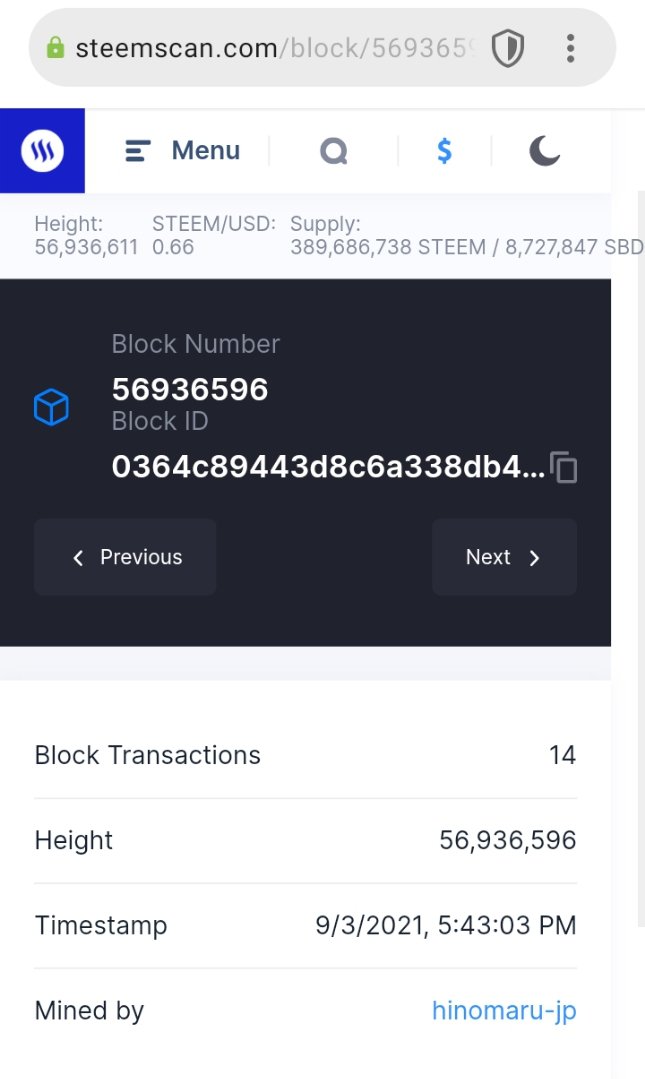Viewport: 645px width, 1079px height.
Task: Open the browser shield icon
Action: coord(508,49)
